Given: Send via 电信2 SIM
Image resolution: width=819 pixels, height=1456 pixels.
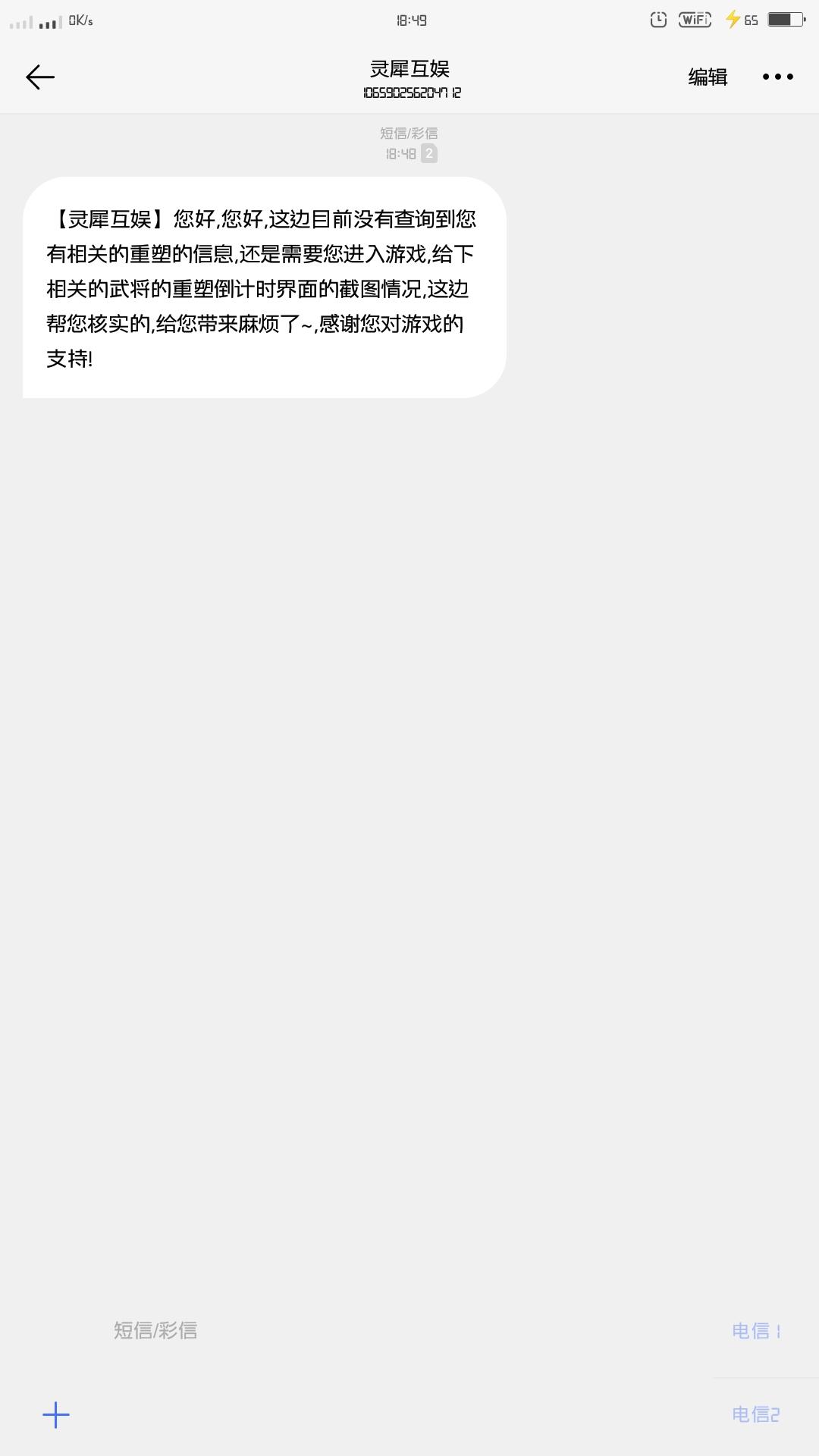Looking at the screenshot, I should tap(756, 1414).
